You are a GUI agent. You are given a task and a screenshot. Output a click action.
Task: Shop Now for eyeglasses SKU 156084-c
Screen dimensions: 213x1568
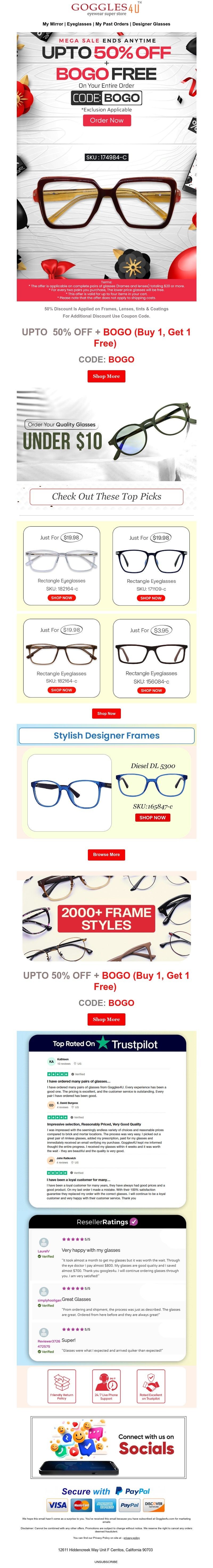tap(151, 690)
